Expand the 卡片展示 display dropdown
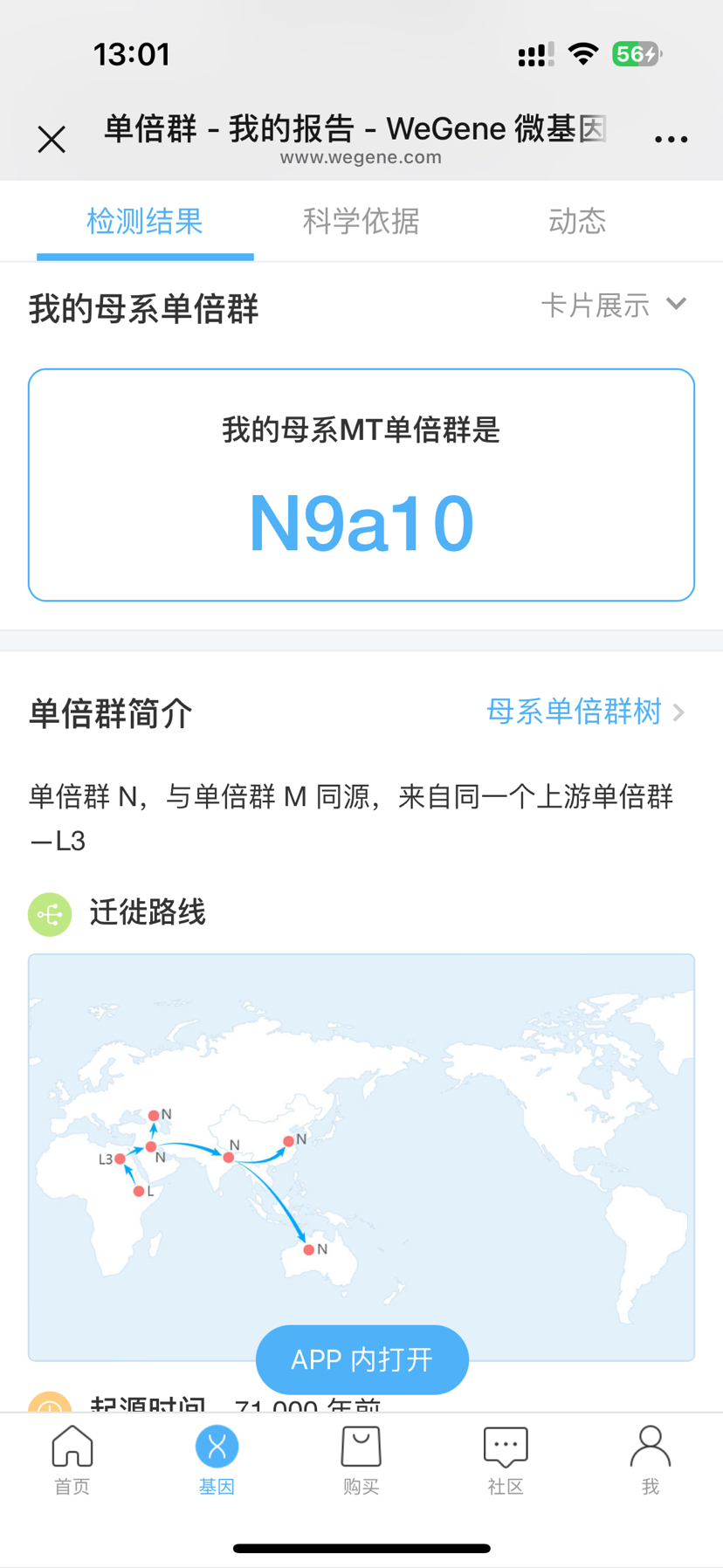Viewport: 723px width, 1568px height. (x=614, y=306)
